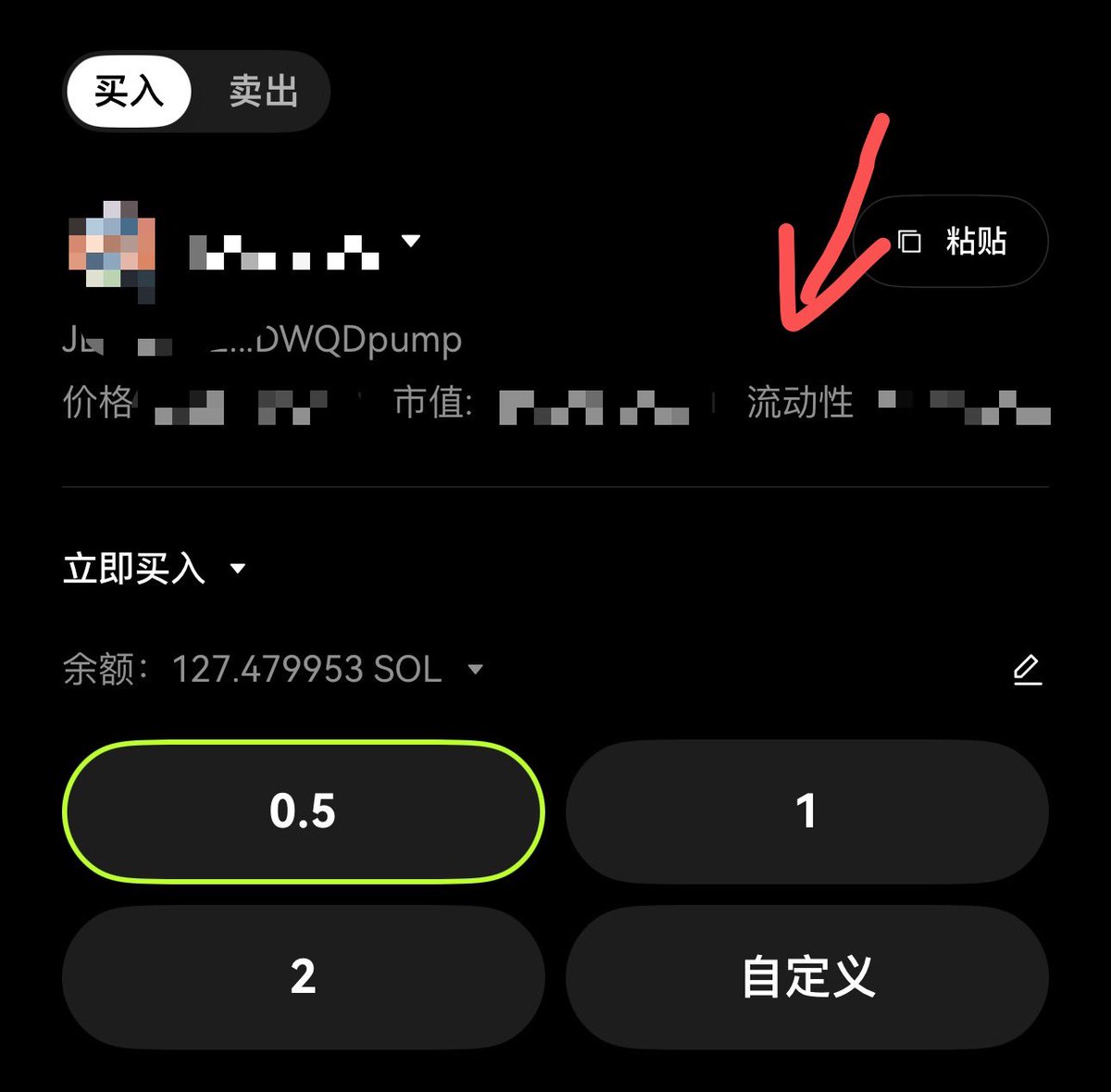Switch to the 卖出 tab
The width and height of the screenshot is (1111, 1092).
(263, 91)
